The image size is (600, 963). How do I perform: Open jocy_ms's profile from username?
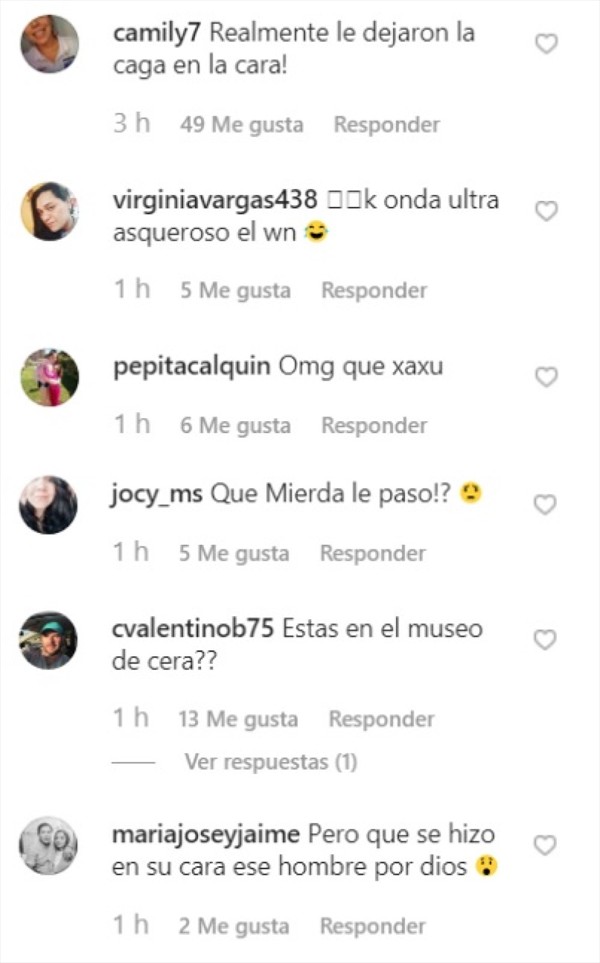click(159, 494)
